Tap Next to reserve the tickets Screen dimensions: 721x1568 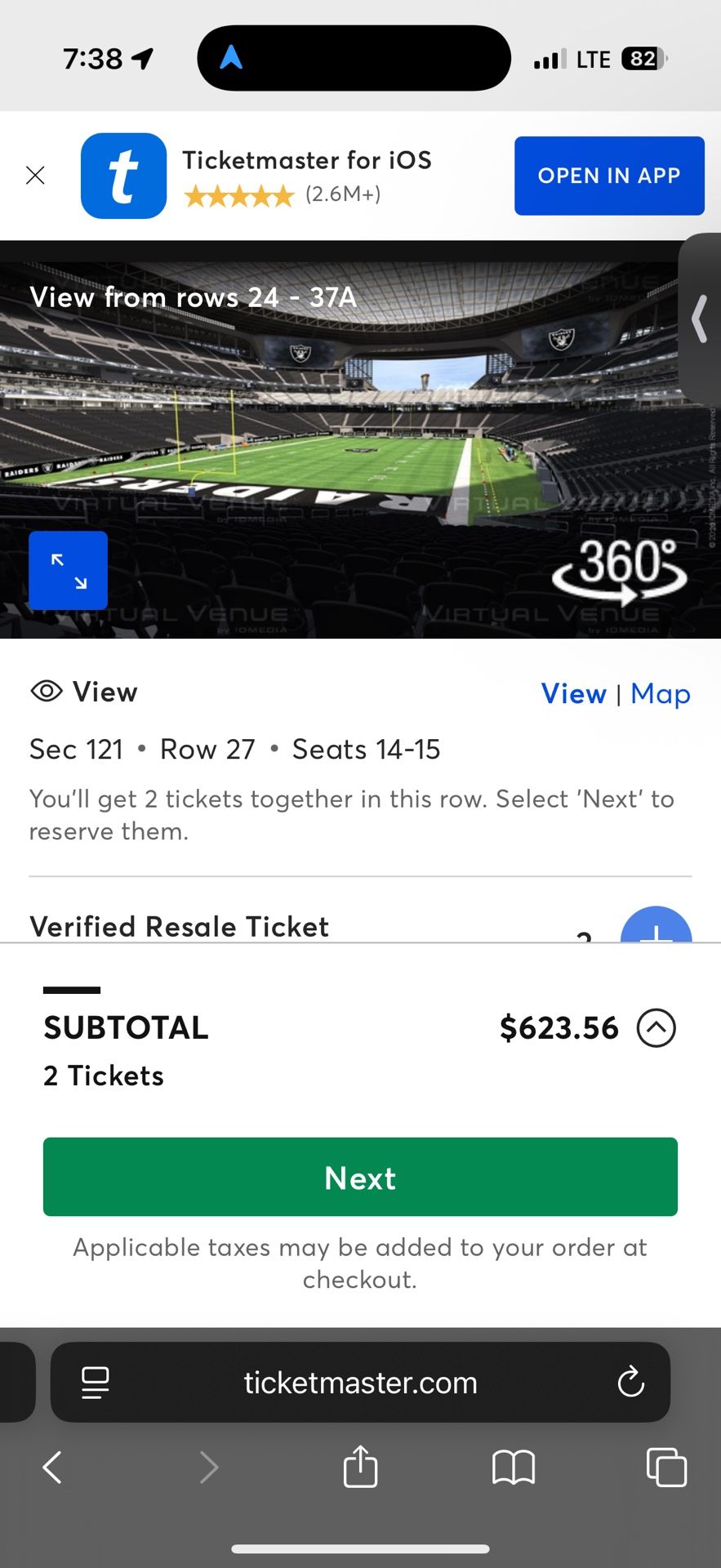(360, 1177)
